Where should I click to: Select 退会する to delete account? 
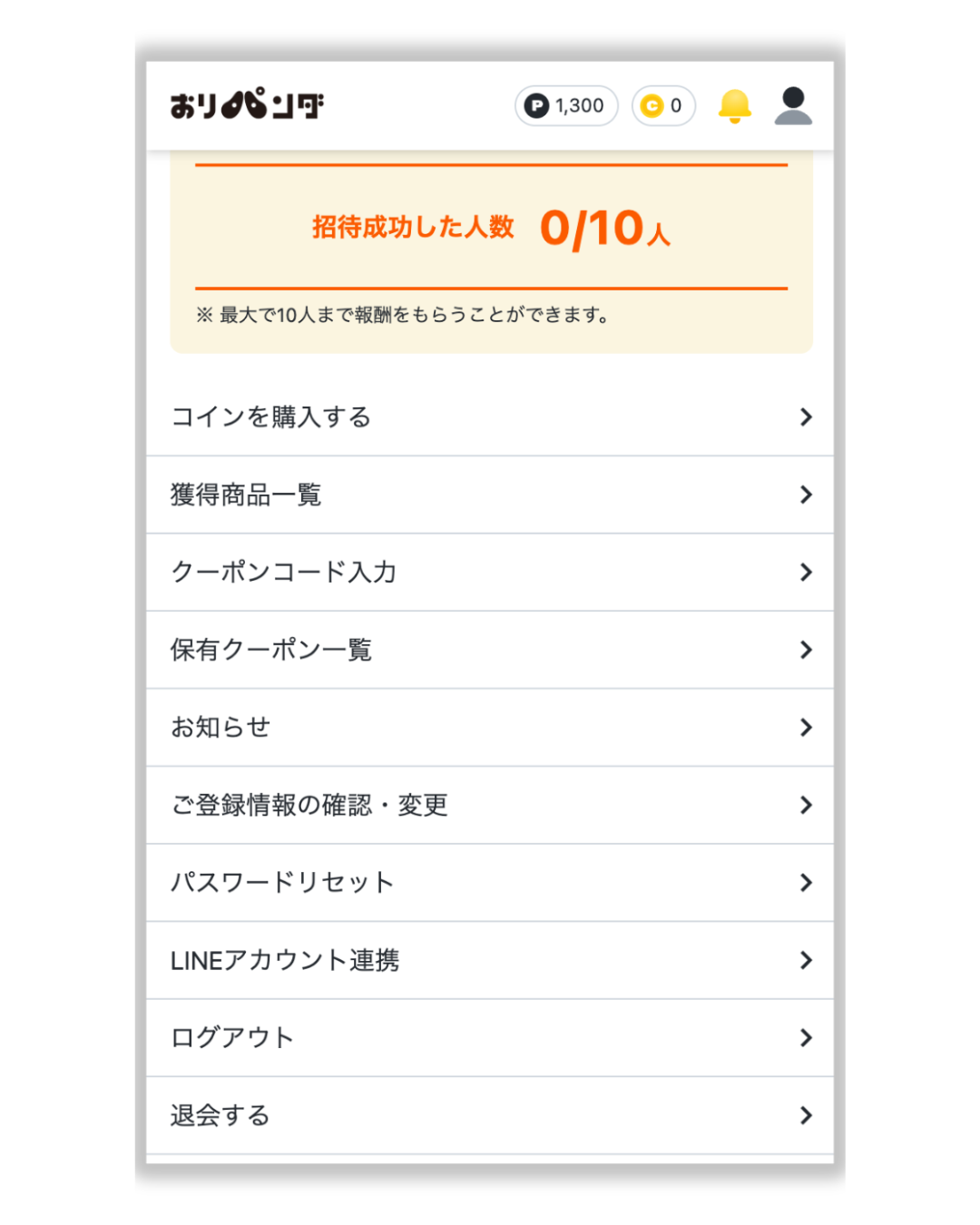(x=490, y=1115)
